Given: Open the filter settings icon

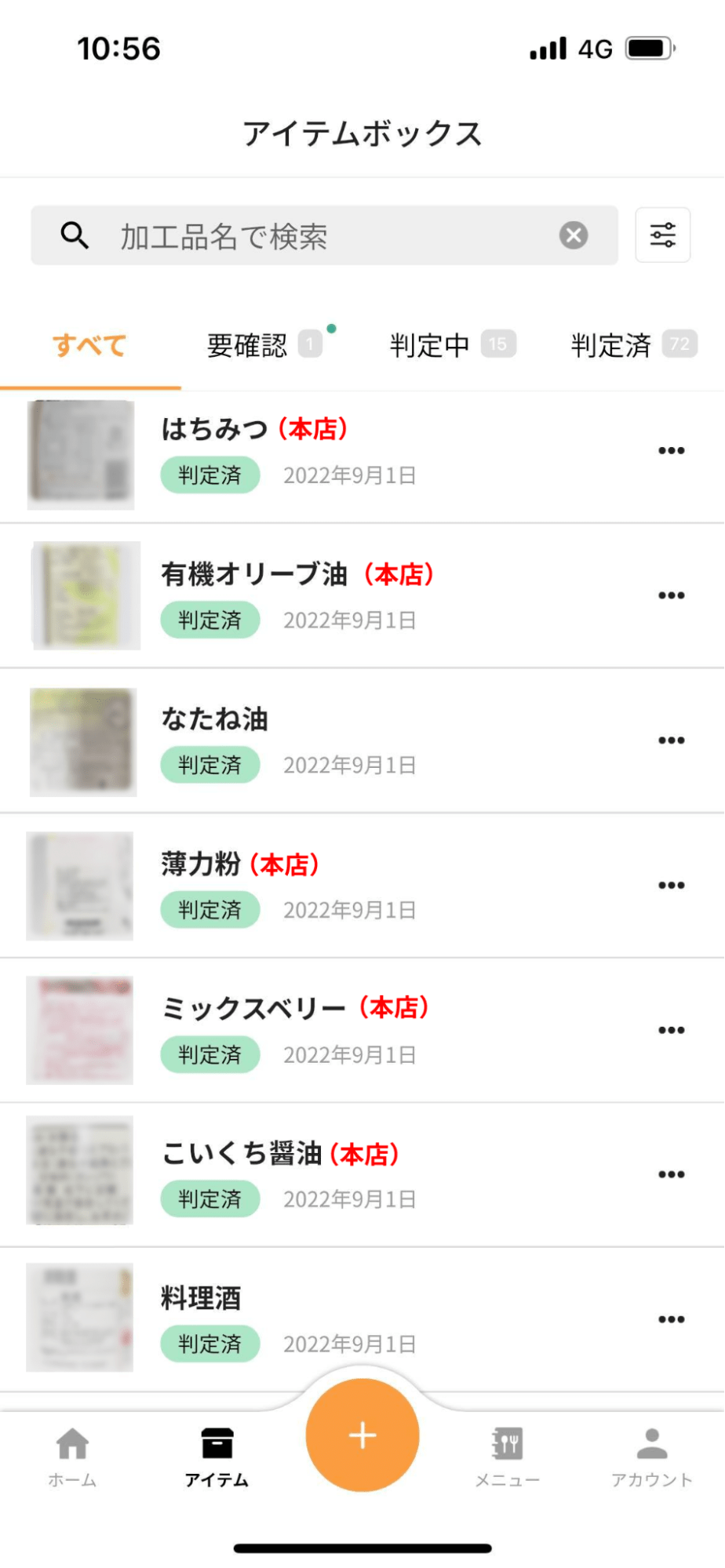Looking at the screenshot, I should [x=662, y=235].
